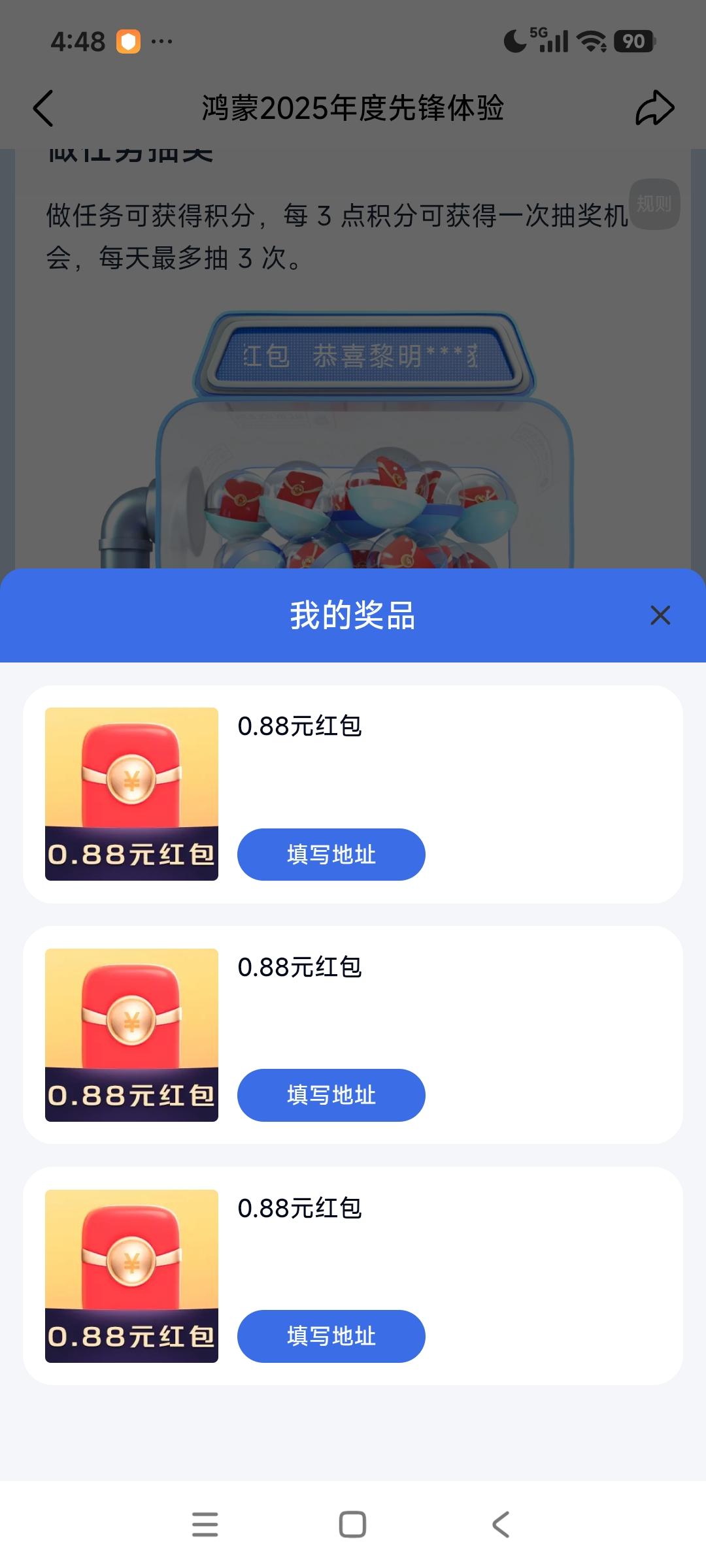This screenshot has width=706, height=1568.
Task: Tap 填写地址 for the first 0.88元红包
Action: click(330, 854)
